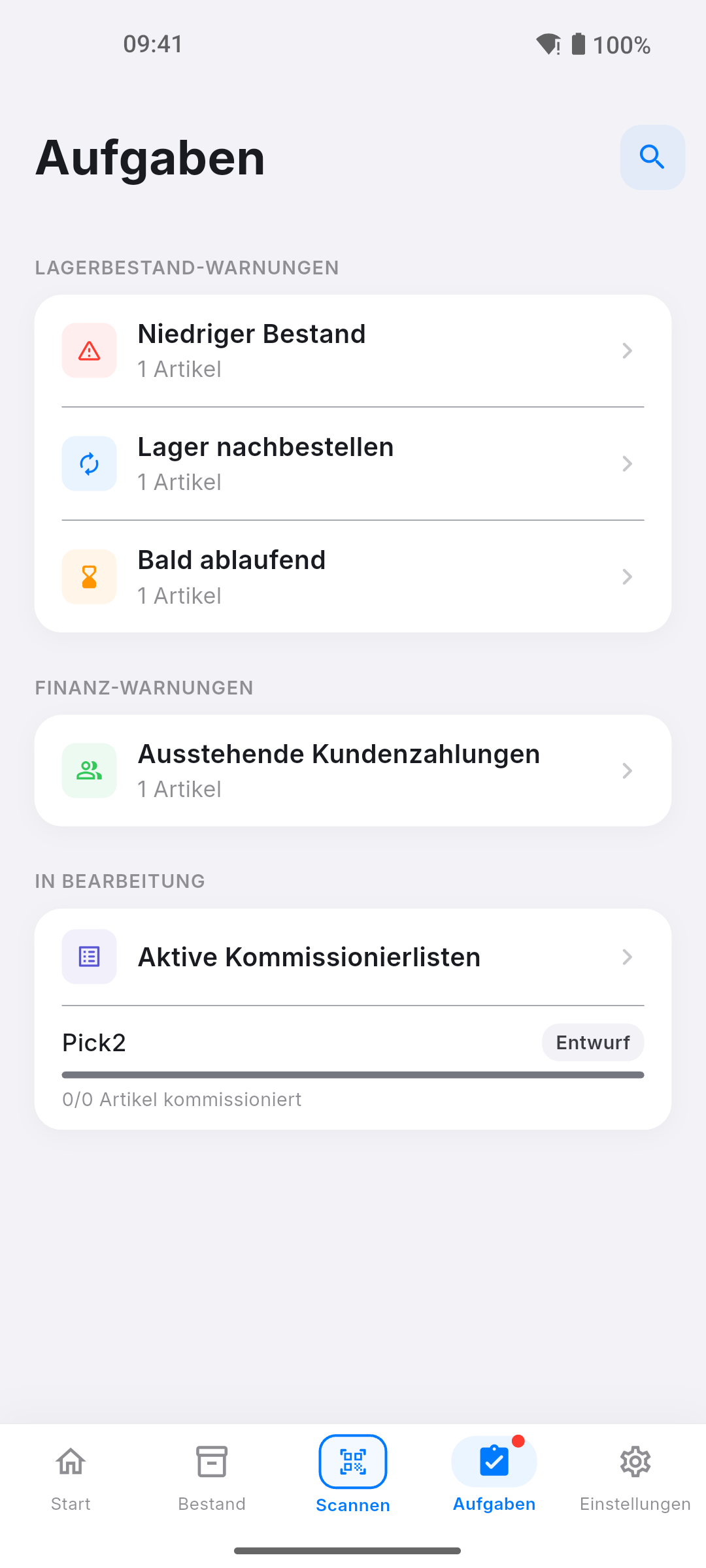Tap the Scannen button

(353, 1475)
